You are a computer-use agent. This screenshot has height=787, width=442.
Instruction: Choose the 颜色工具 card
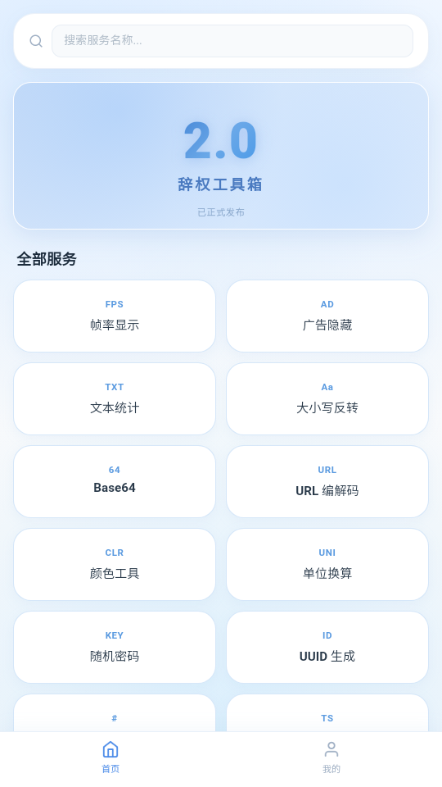(x=114, y=564)
